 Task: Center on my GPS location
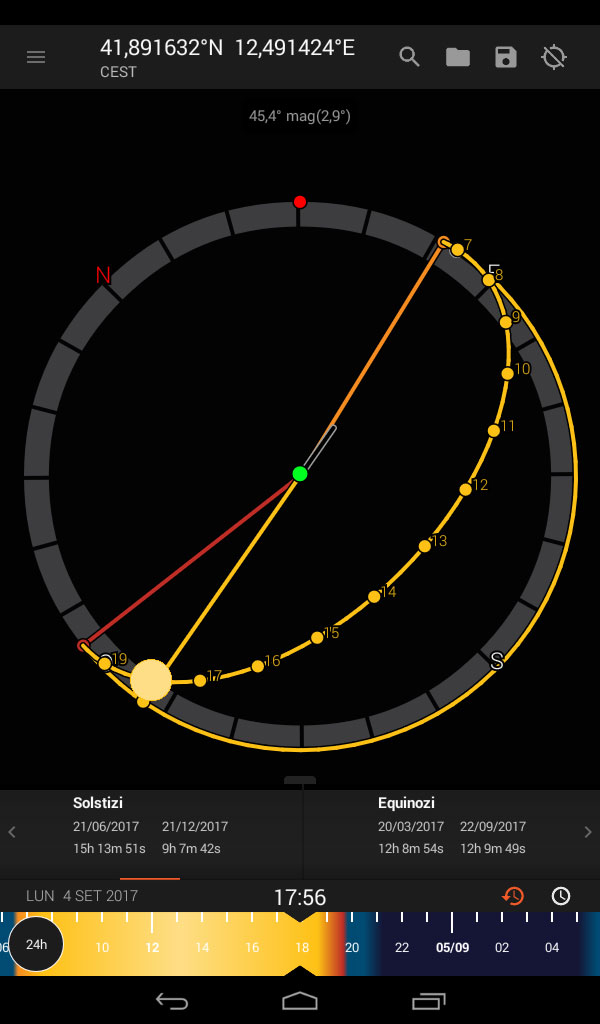tap(554, 57)
